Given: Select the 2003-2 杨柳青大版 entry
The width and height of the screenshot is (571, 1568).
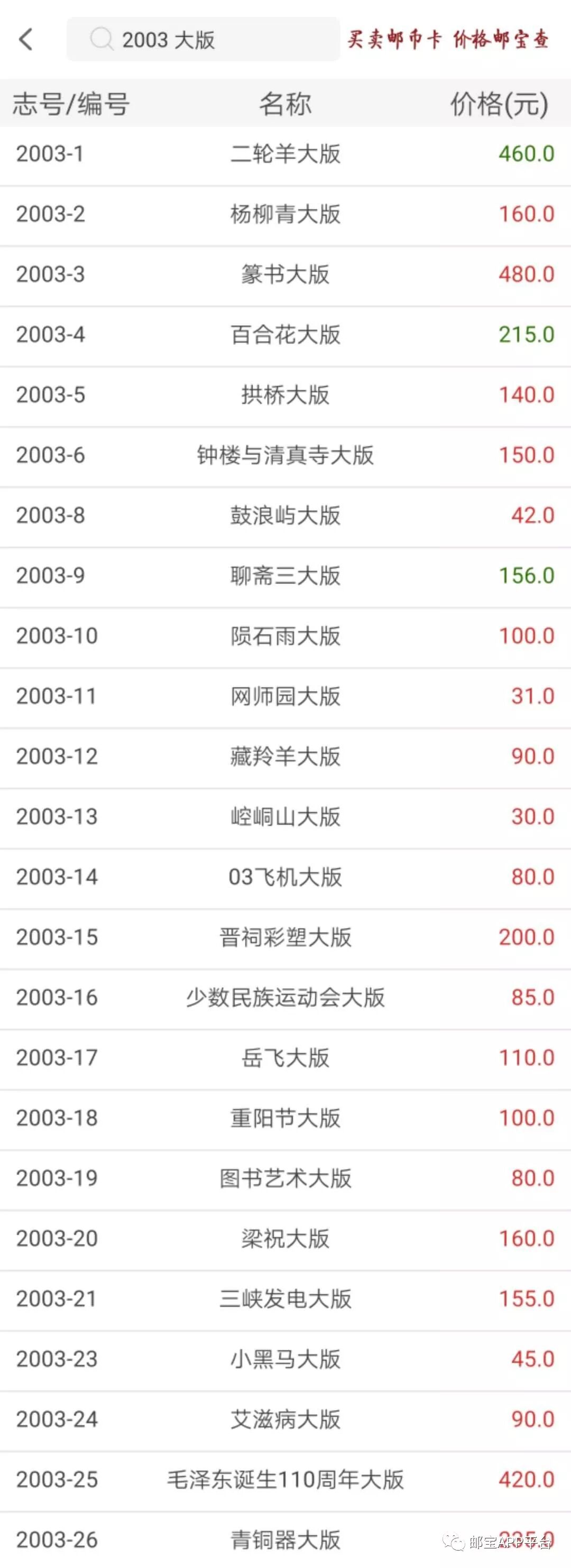Looking at the screenshot, I should 285,214.
